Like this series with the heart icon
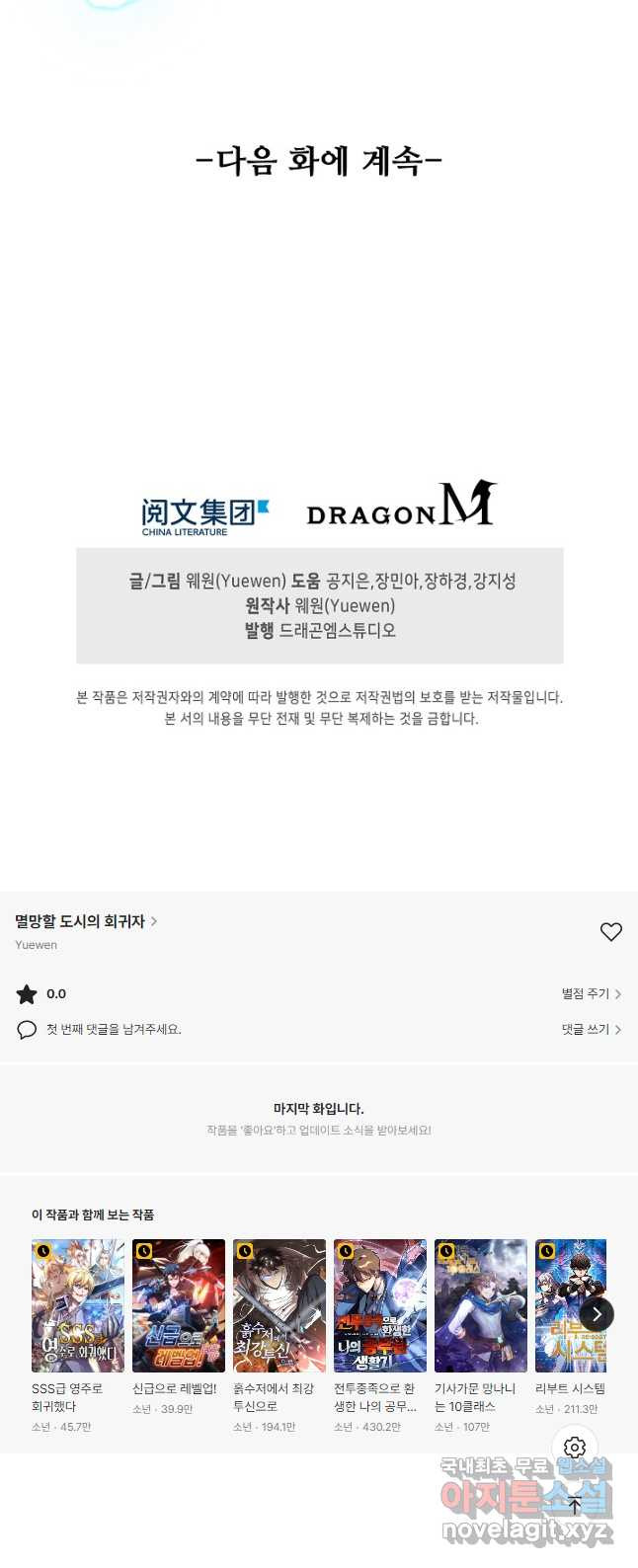This screenshot has width=638, height=1568. pyautogui.click(x=611, y=931)
